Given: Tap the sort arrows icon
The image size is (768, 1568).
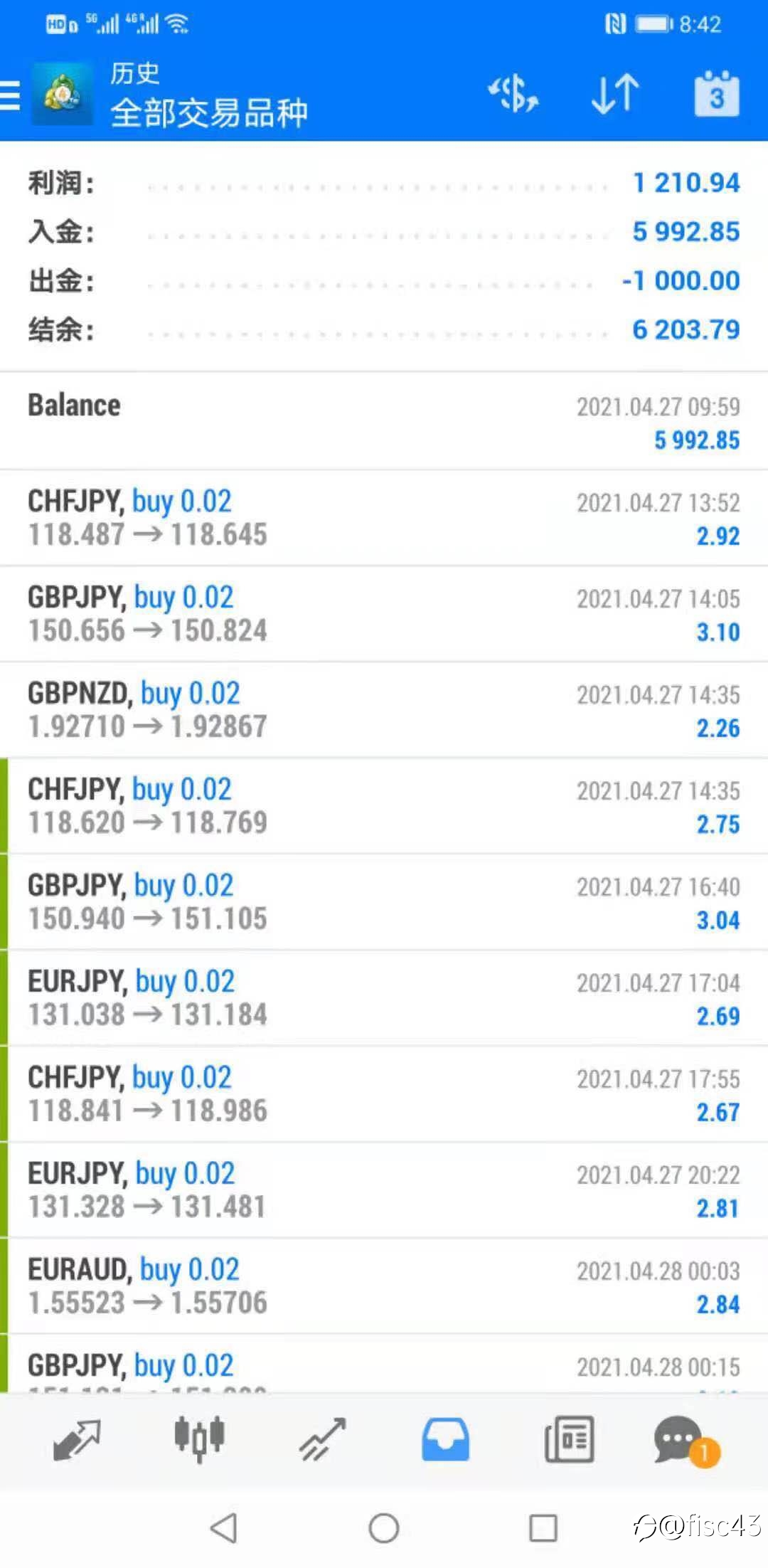Looking at the screenshot, I should (615, 94).
